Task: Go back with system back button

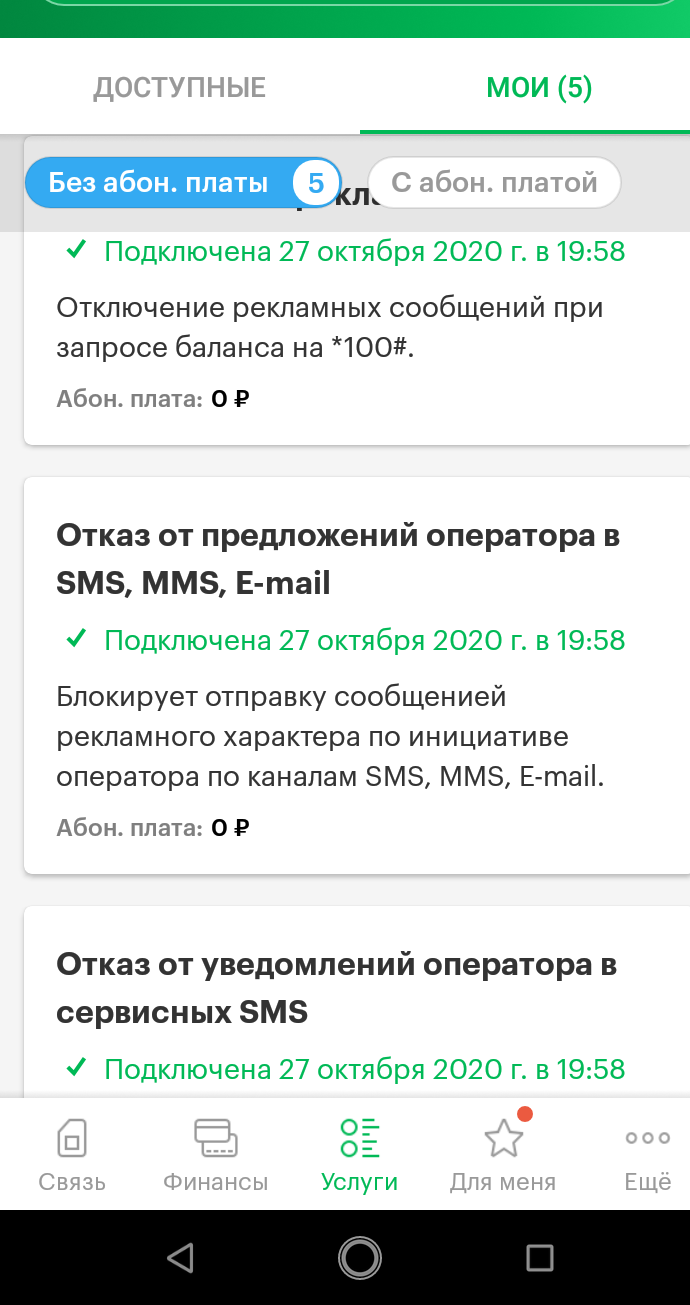Action: click(x=180, y=1257)
